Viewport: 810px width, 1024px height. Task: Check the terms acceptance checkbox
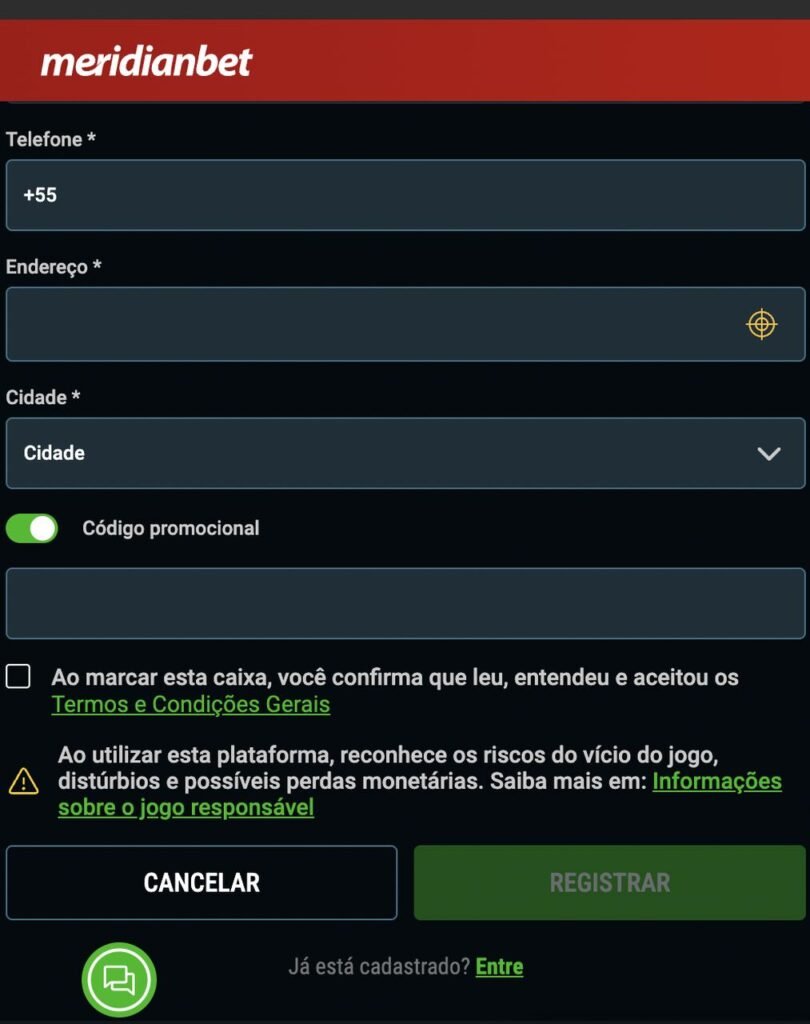pos(18,677)
